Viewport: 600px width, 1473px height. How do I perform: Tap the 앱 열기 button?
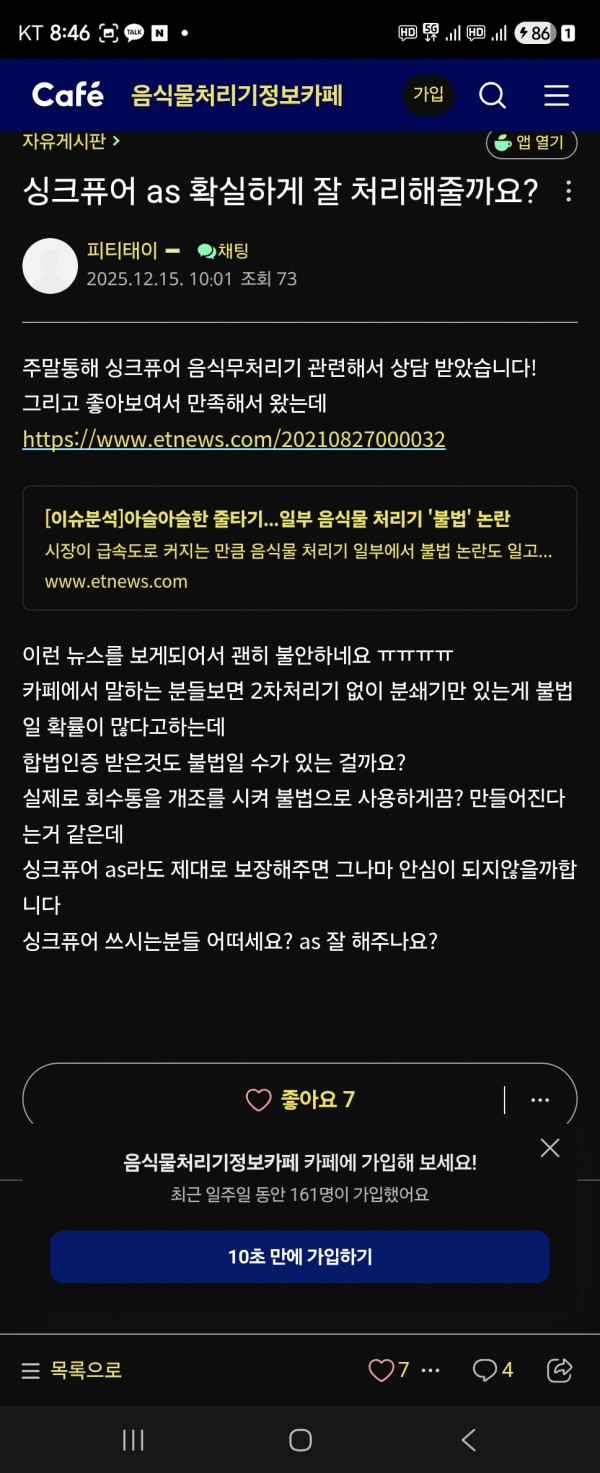point(531,143)
